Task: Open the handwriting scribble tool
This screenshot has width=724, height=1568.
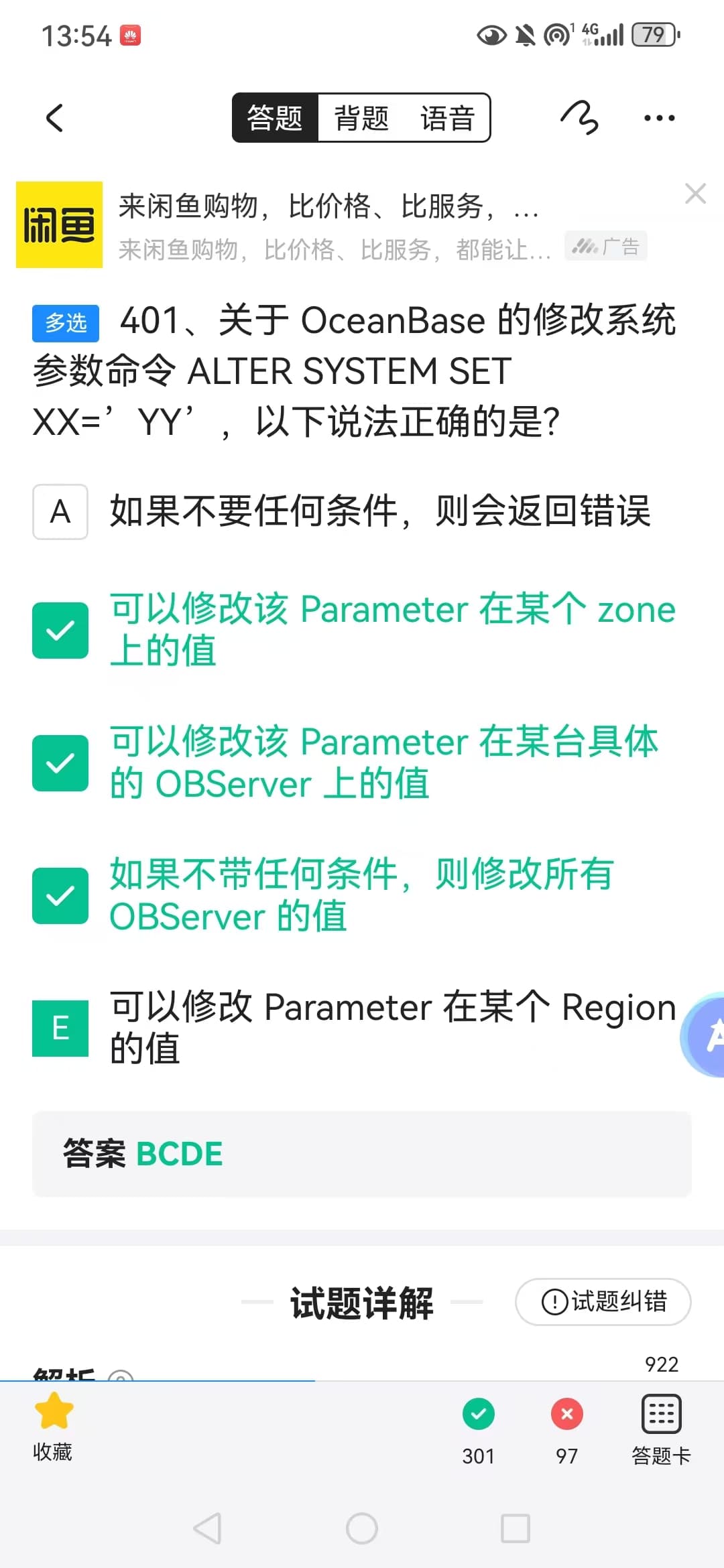Action: point(579,118)
